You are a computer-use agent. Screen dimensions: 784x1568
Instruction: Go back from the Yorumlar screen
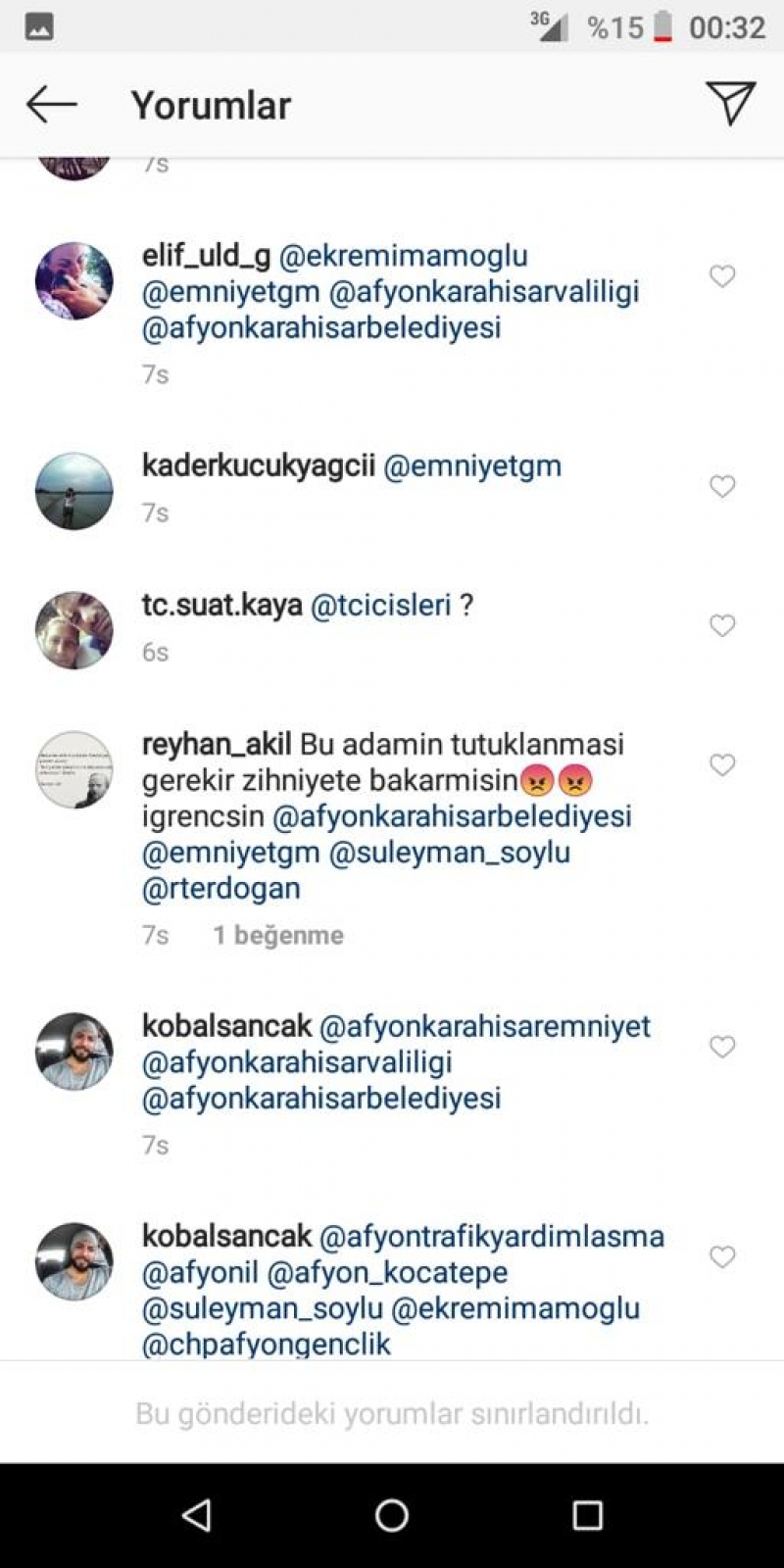click(x=51, y=104)
